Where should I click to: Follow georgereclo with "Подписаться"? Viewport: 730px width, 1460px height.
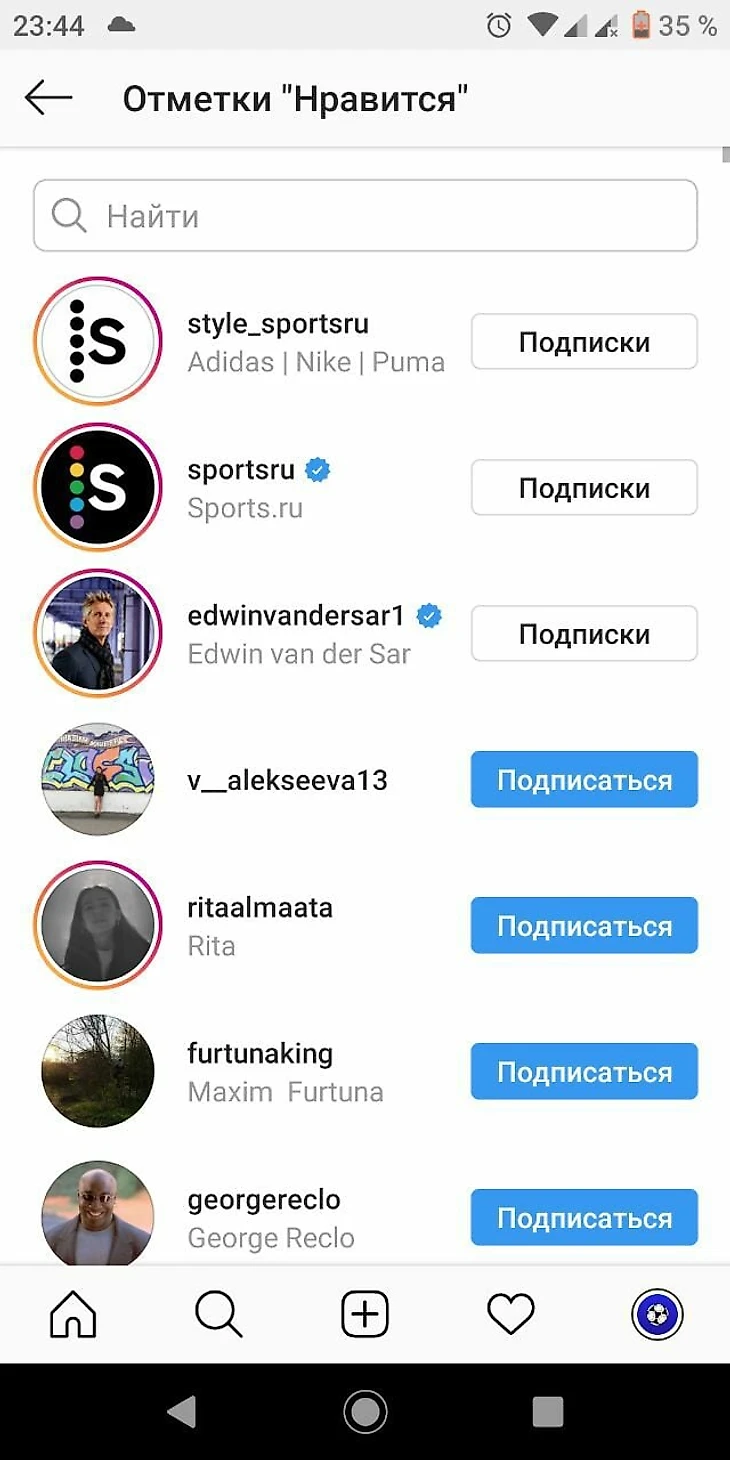584,1218
